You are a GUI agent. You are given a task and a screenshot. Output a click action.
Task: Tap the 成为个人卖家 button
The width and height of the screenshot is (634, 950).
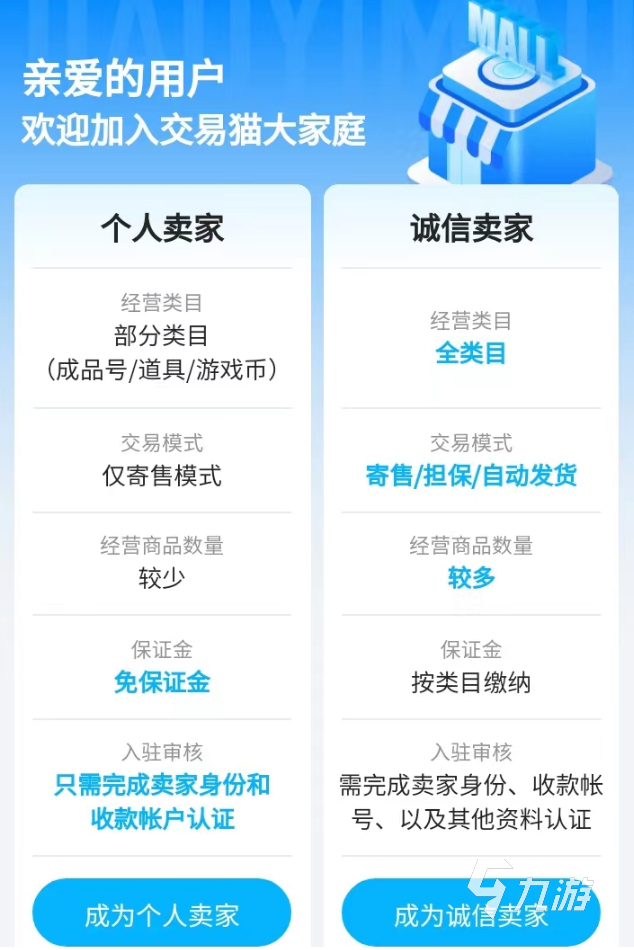(x=162, y=914)
